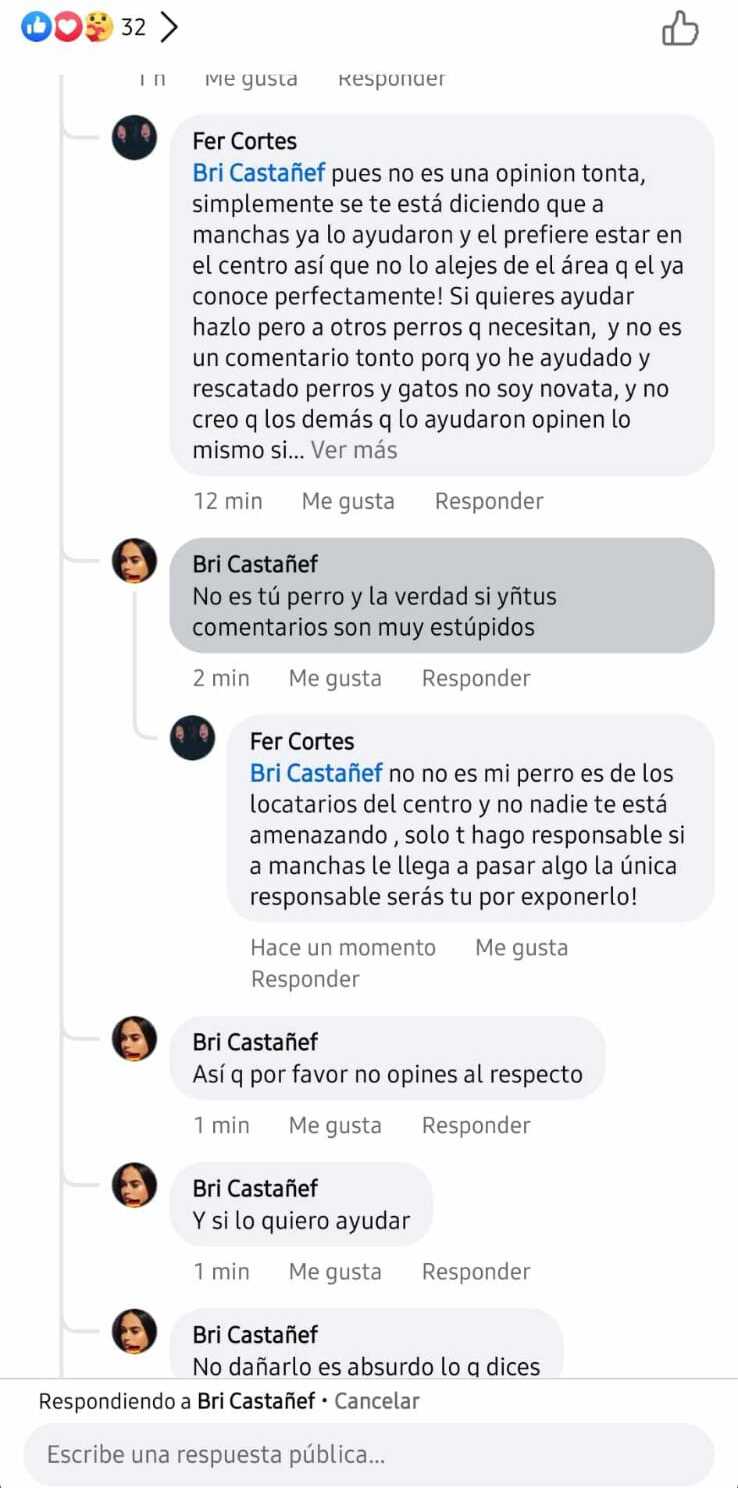This screenshot has width=738, height=1488.
Task: Open the reactions list showing 32
Action: [x=100, y=27]
